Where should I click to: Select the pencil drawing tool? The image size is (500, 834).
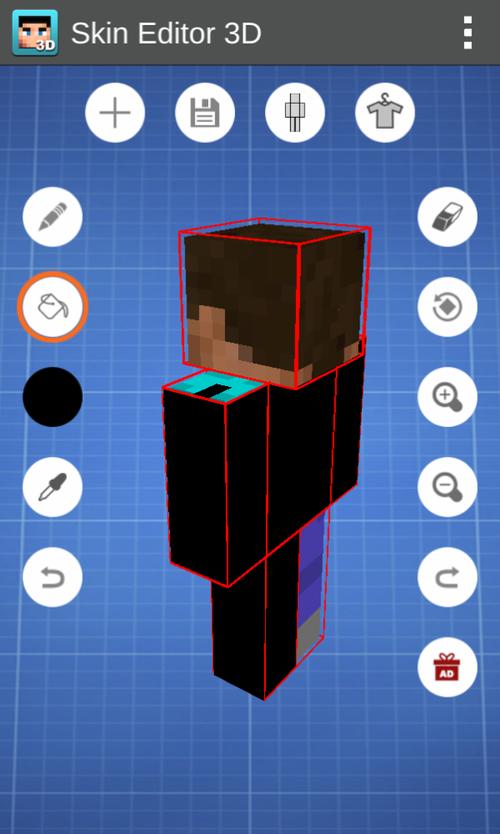tap(53, 216)
